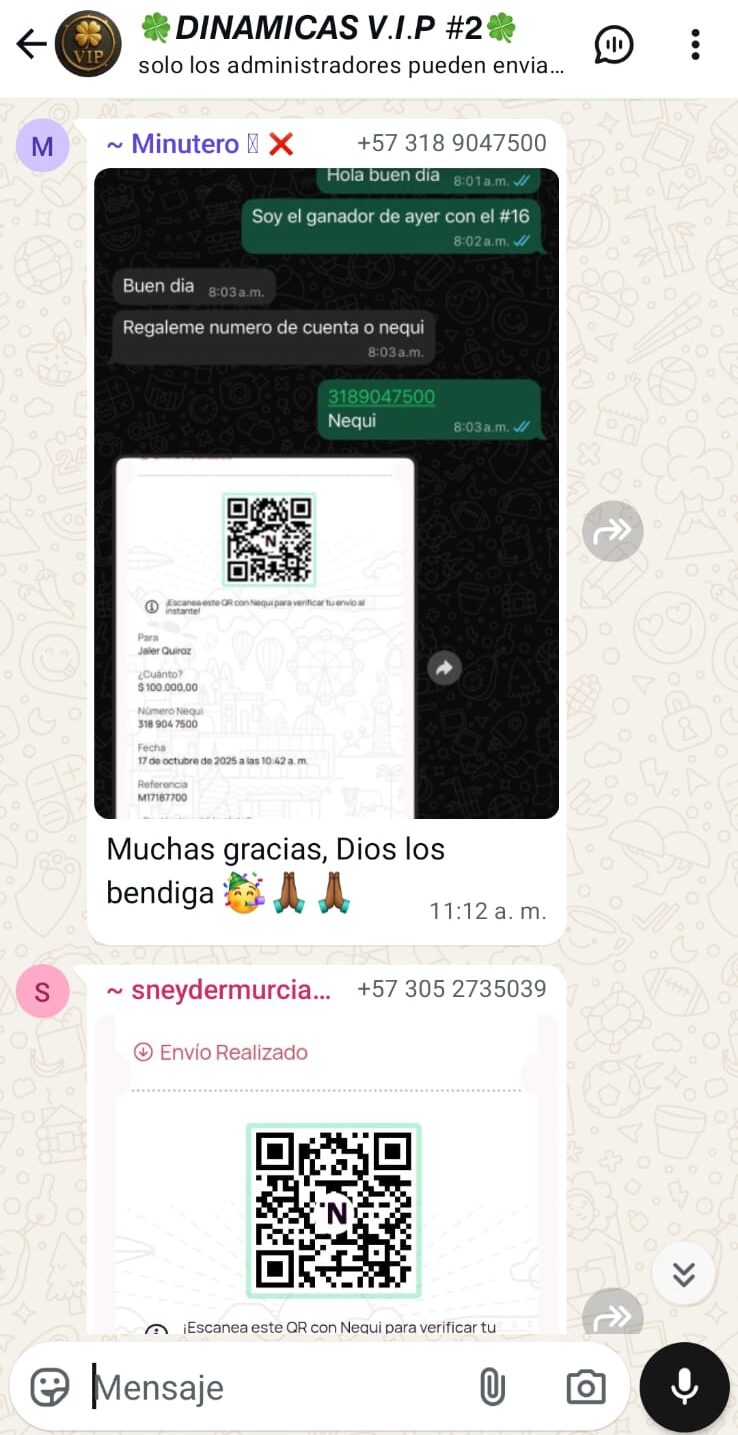View Minutero's contact via phone number

(451, 143)
